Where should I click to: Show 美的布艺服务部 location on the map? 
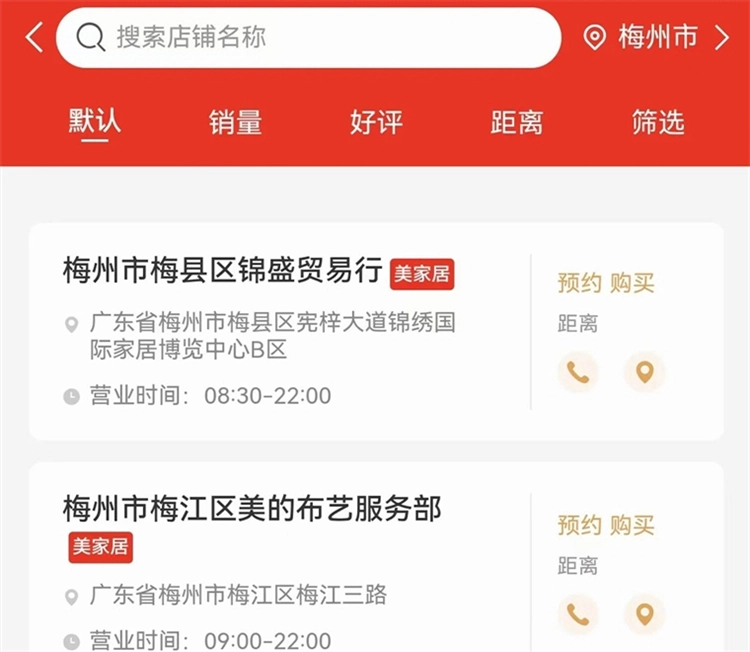645,614
